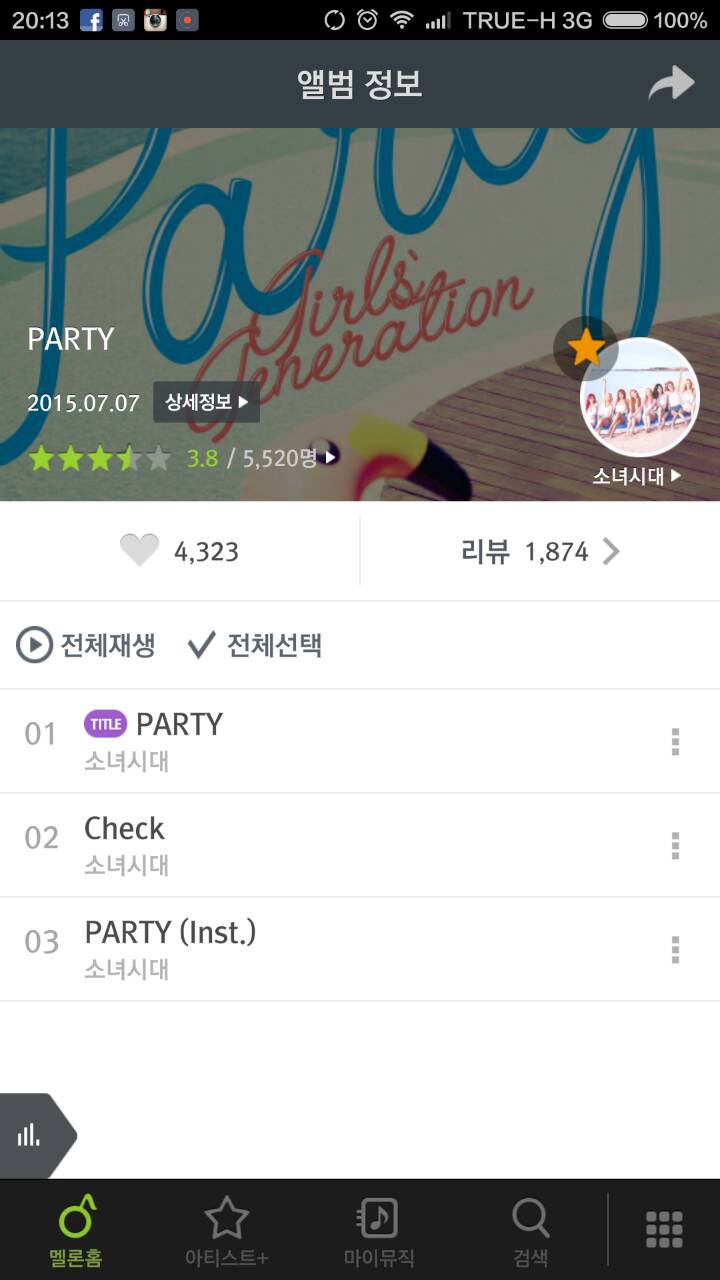Like the album with heart icon
The image size is (720, 1280).
click(139, 551)
